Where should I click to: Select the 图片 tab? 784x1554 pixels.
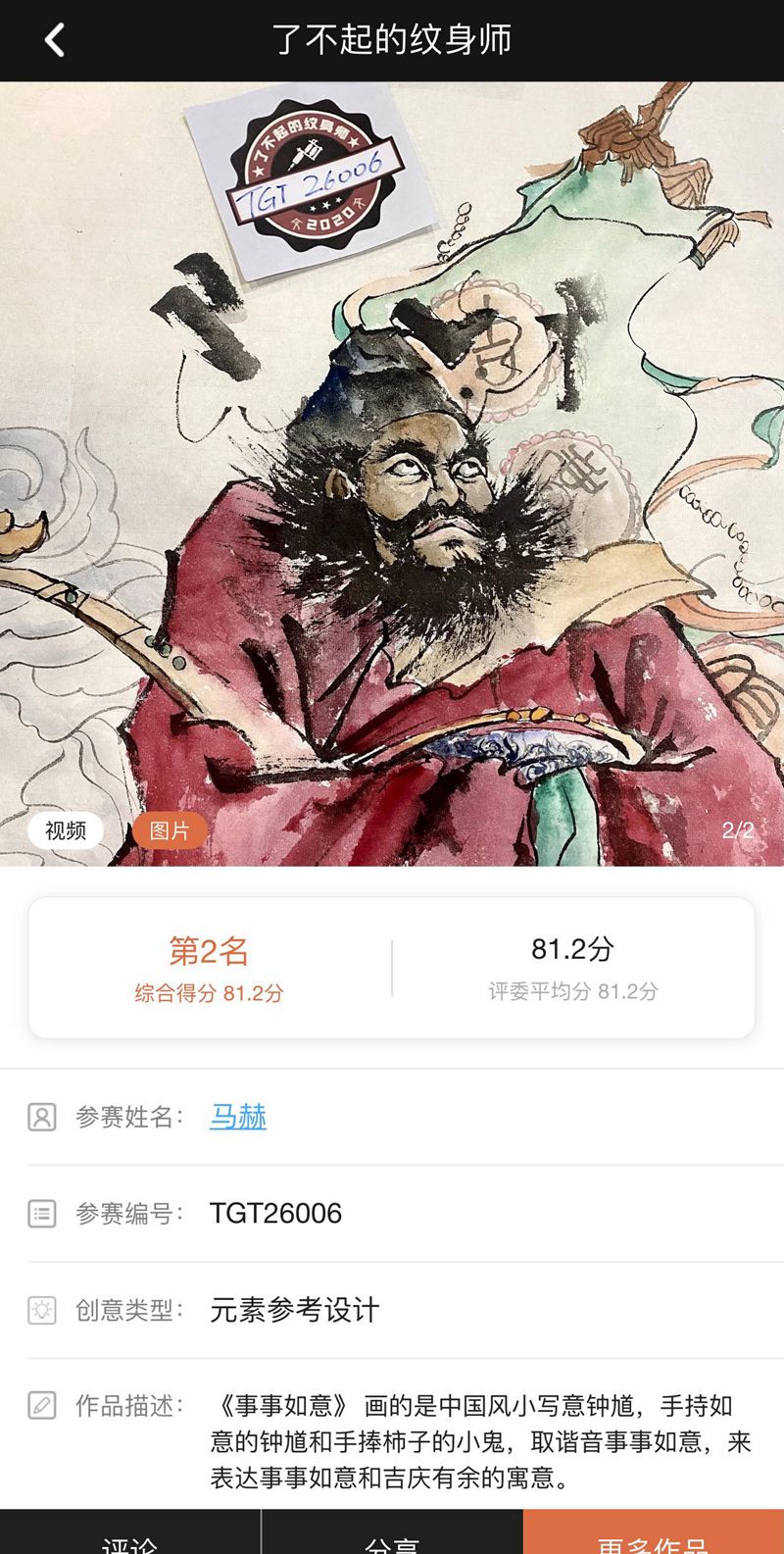coord(170,830)
